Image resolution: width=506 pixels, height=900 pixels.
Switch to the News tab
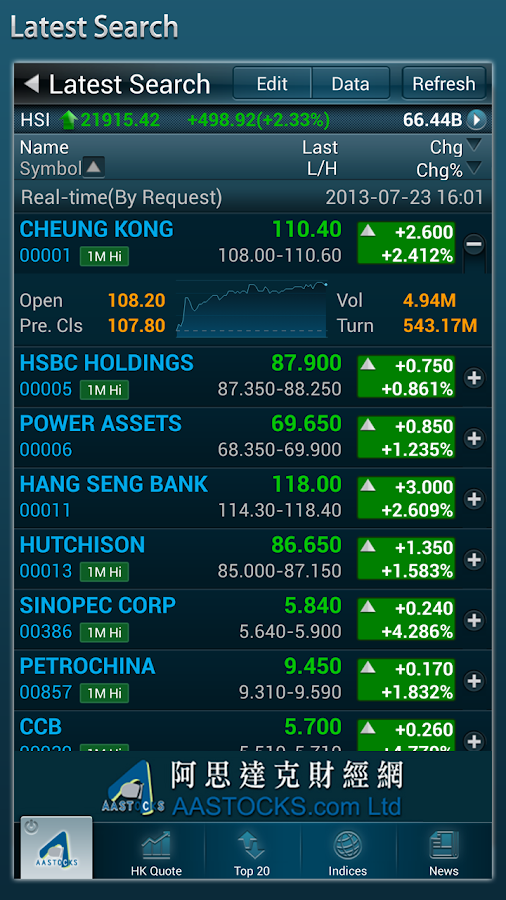[x=443, y=852]
